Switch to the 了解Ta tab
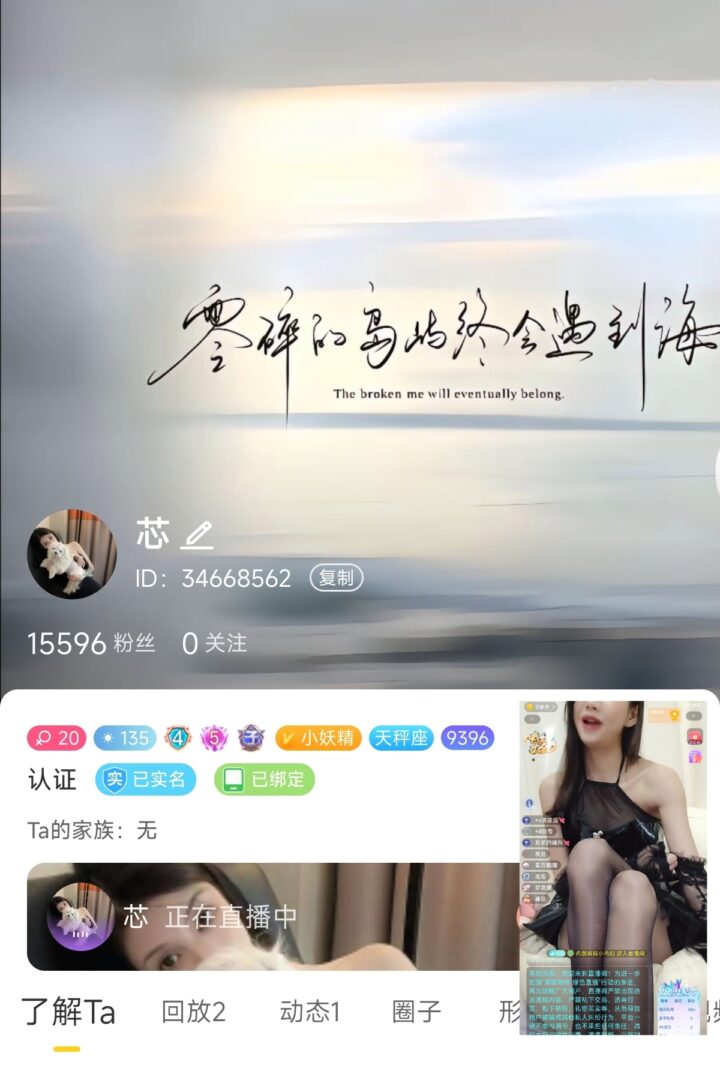This screenshot has height=1080, width=720. coord(68,1012)
